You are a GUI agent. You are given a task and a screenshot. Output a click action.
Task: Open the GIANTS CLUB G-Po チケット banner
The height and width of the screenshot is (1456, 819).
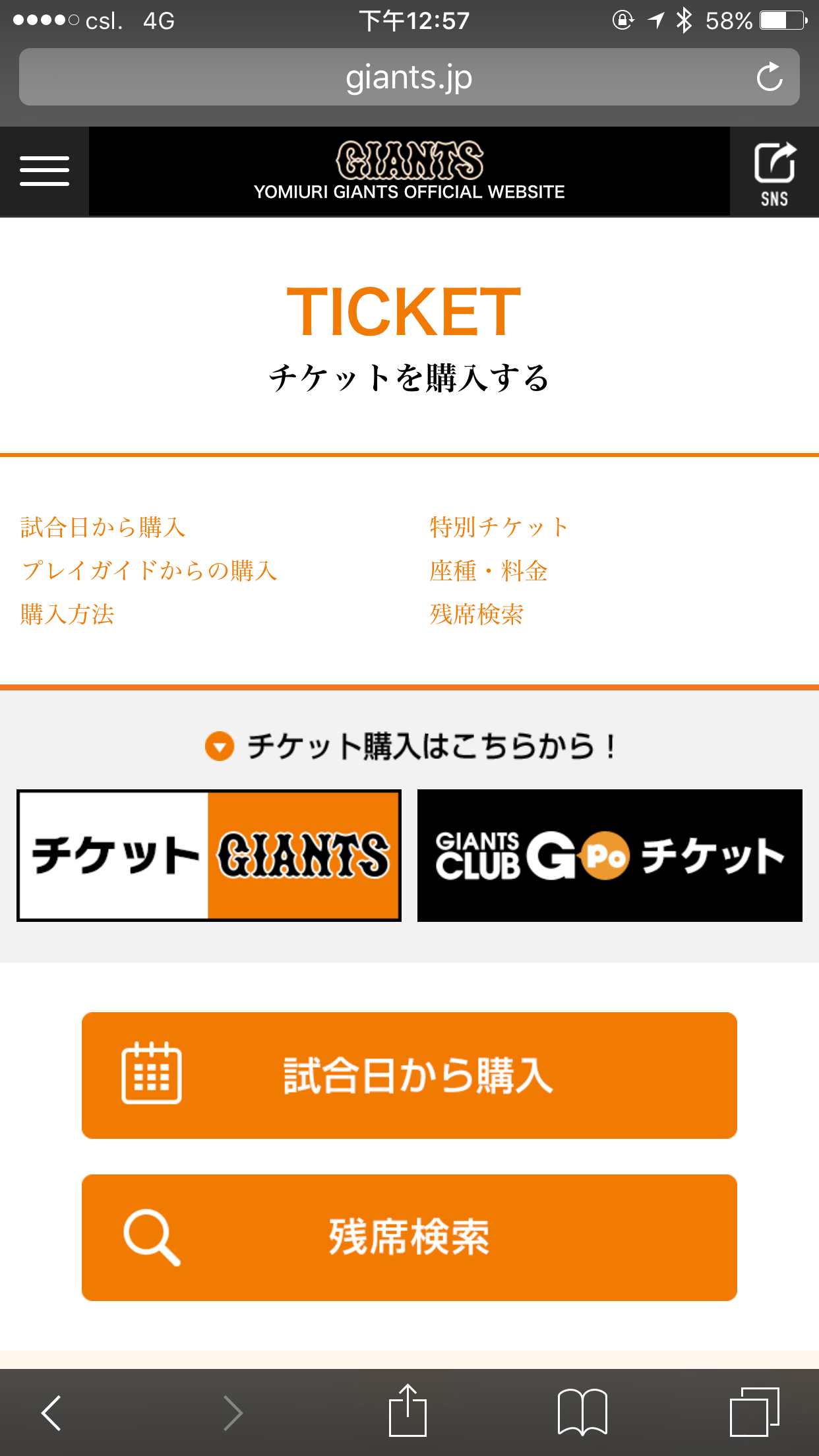609,855
